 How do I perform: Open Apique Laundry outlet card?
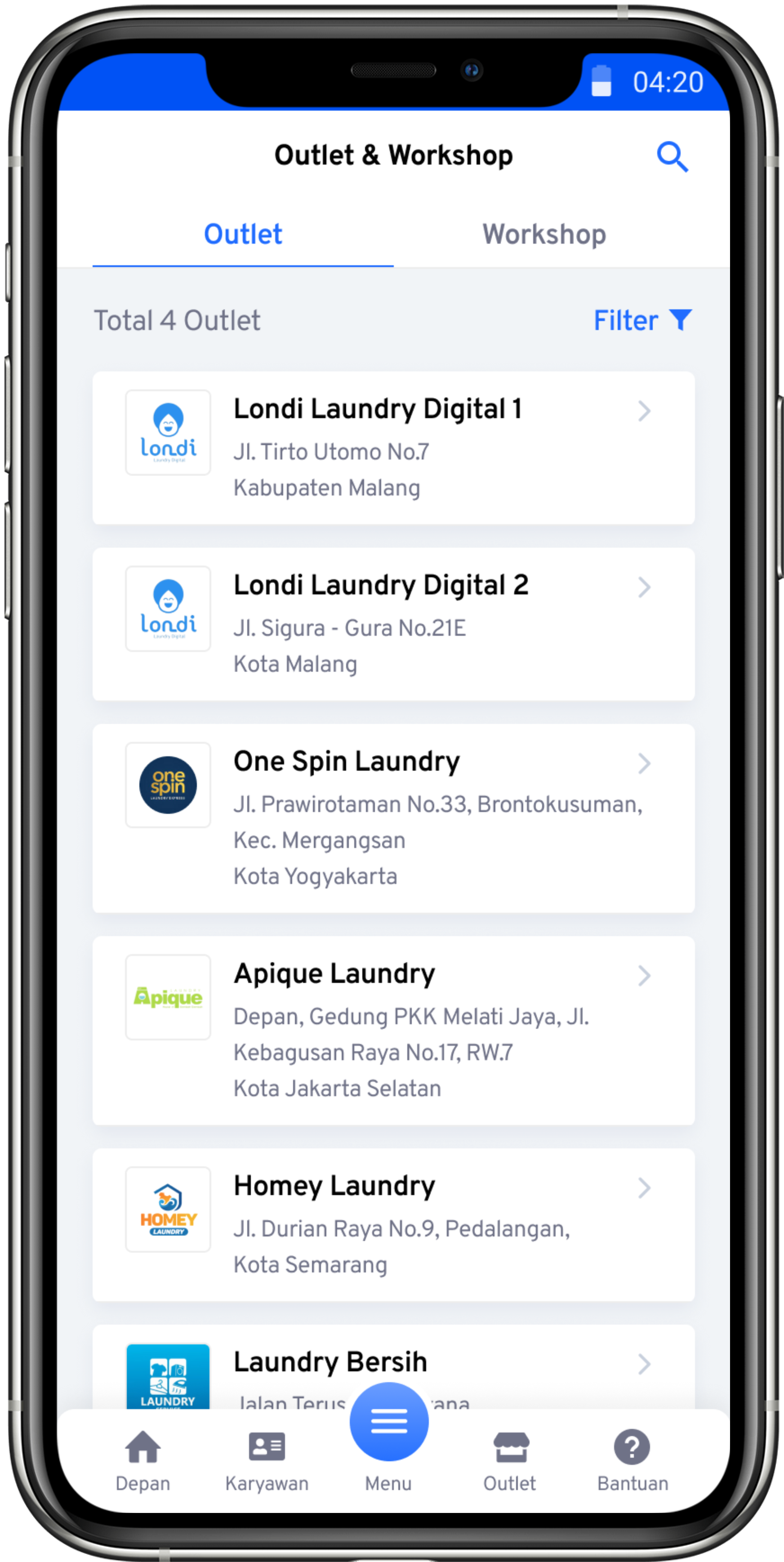pos(393,1030)
